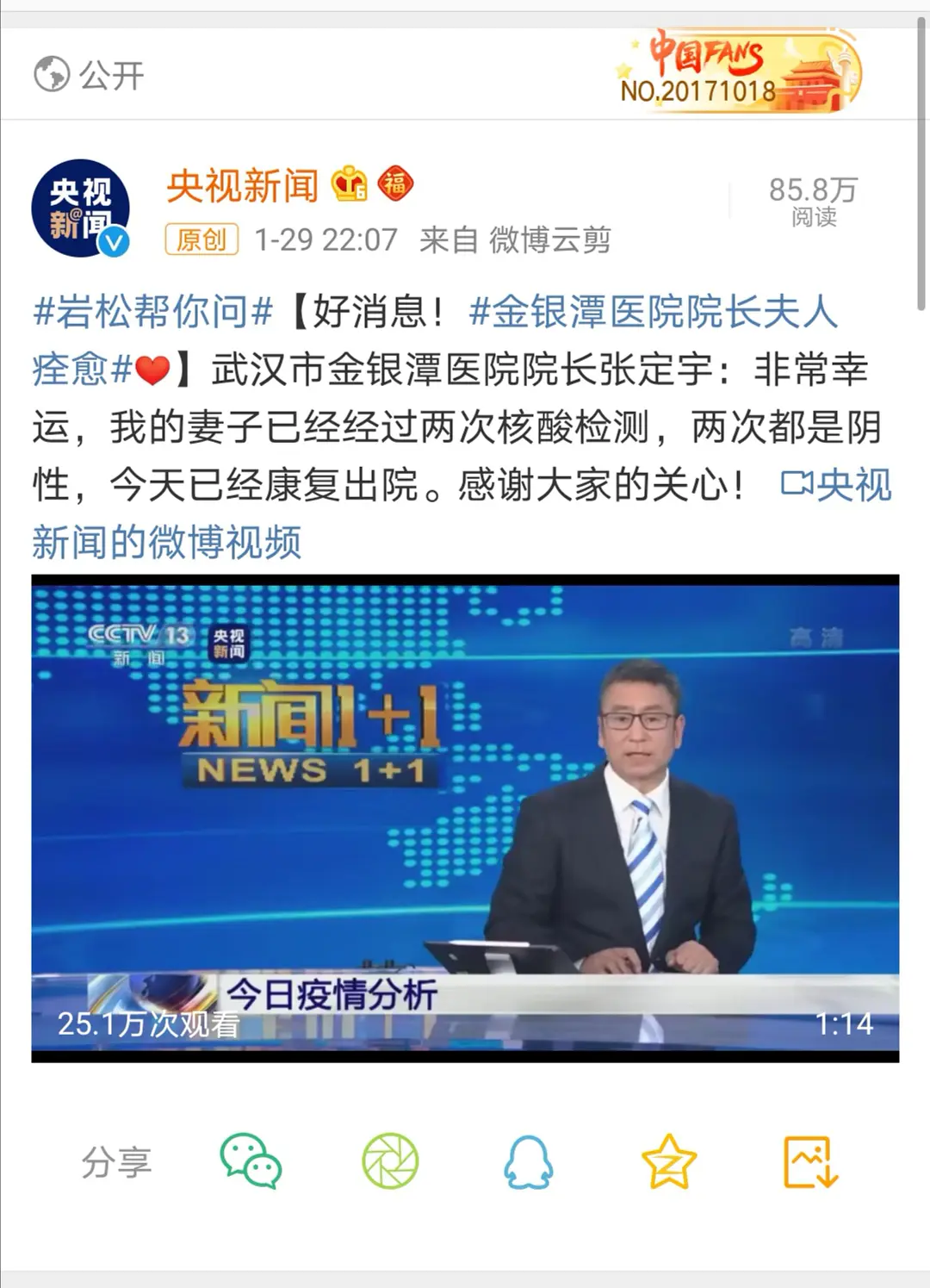Open the #岩松帮你问# hashtag
Screen dimensions: 930x1288
[x=153, y=312]
